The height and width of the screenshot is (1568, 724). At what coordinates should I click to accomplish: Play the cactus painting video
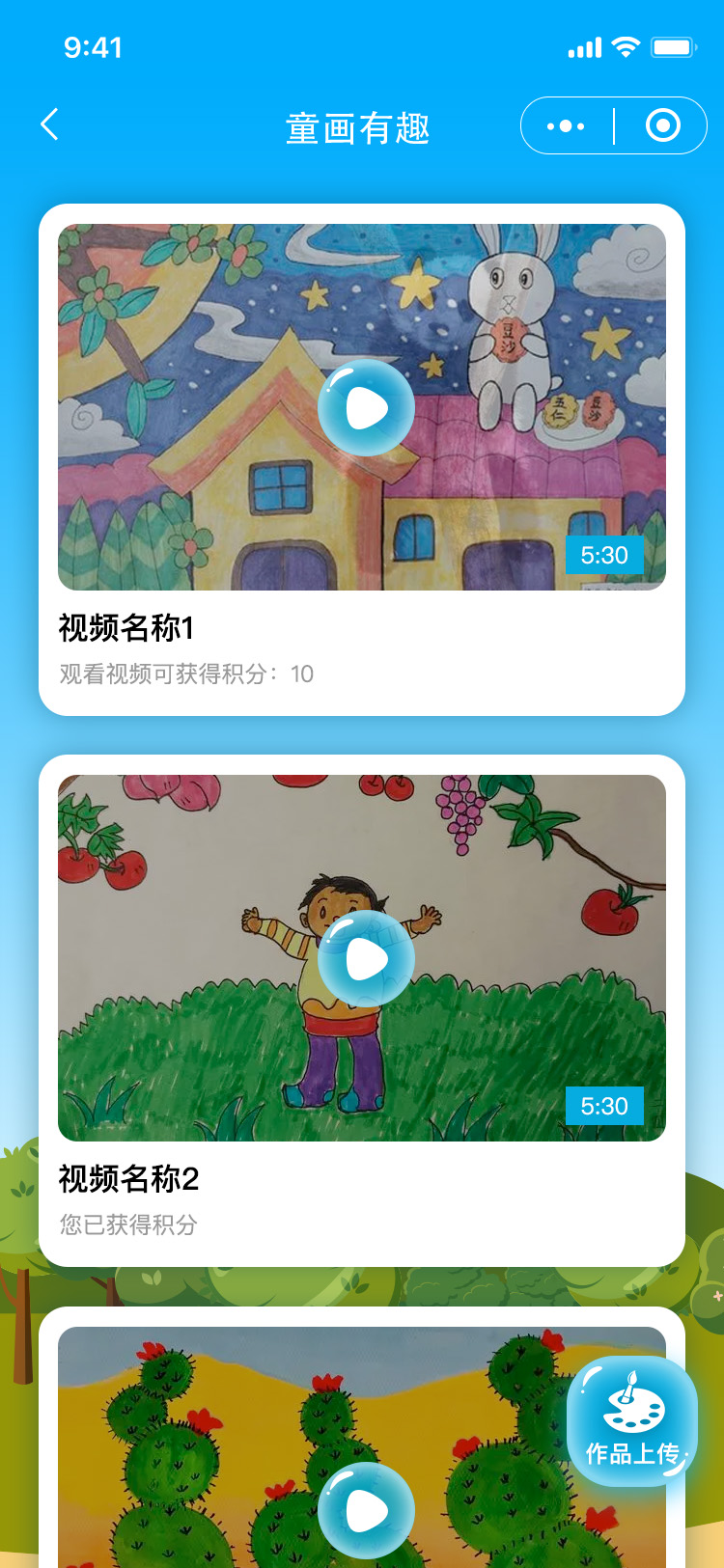coord(366,1509)
